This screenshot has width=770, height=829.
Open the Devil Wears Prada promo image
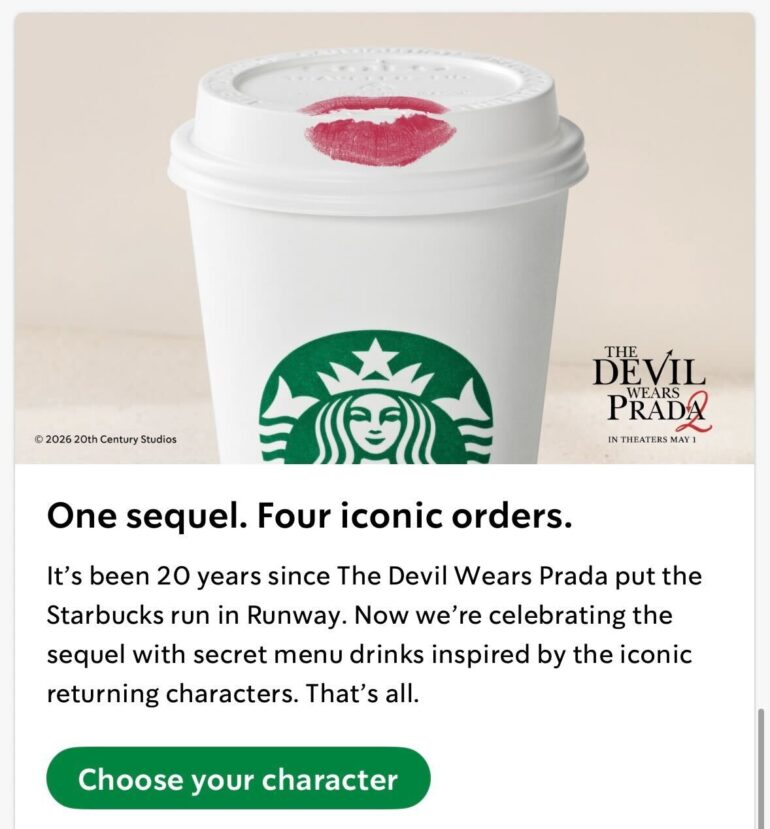384,240
